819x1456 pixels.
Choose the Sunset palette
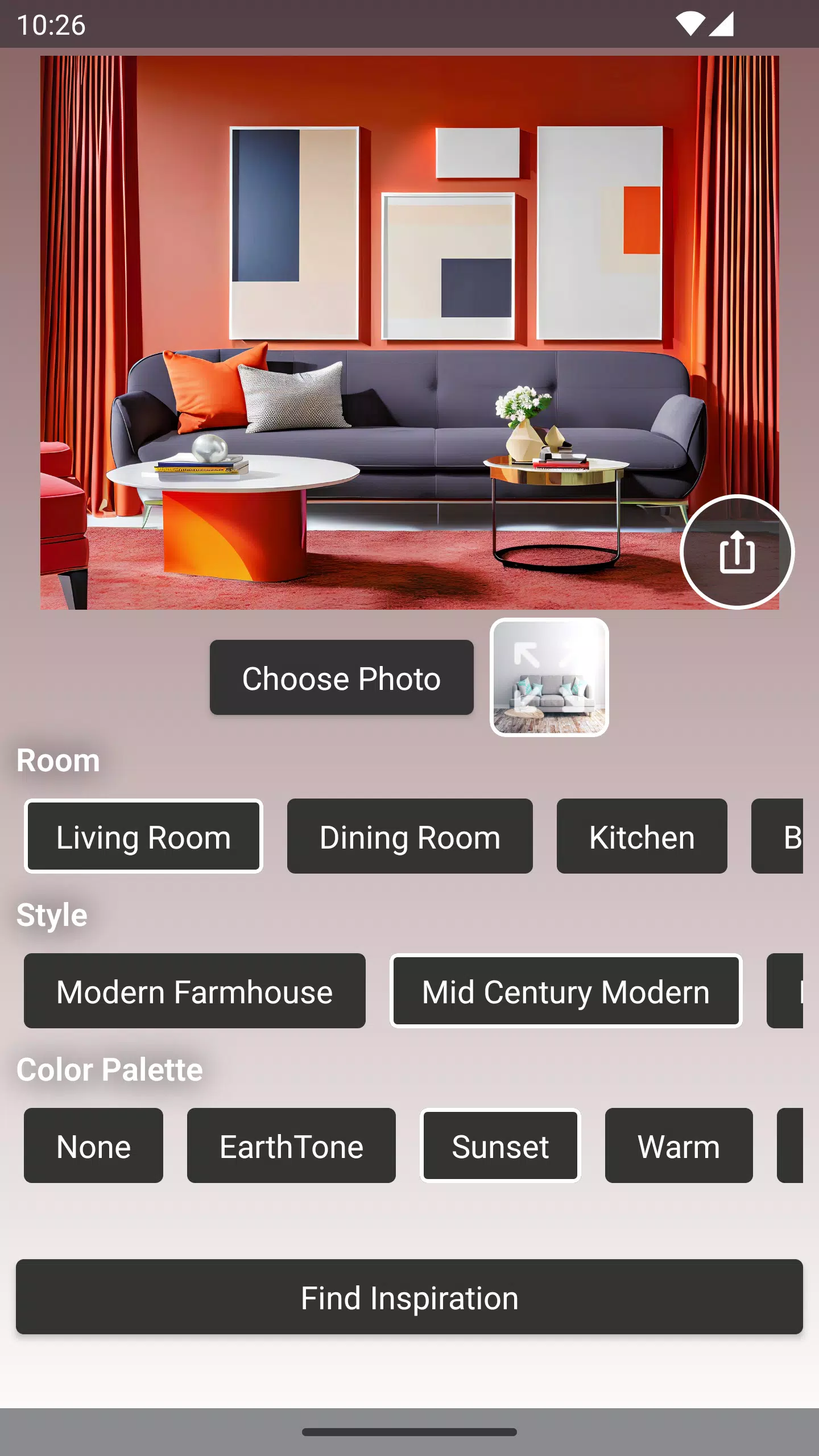(500, 1145)
